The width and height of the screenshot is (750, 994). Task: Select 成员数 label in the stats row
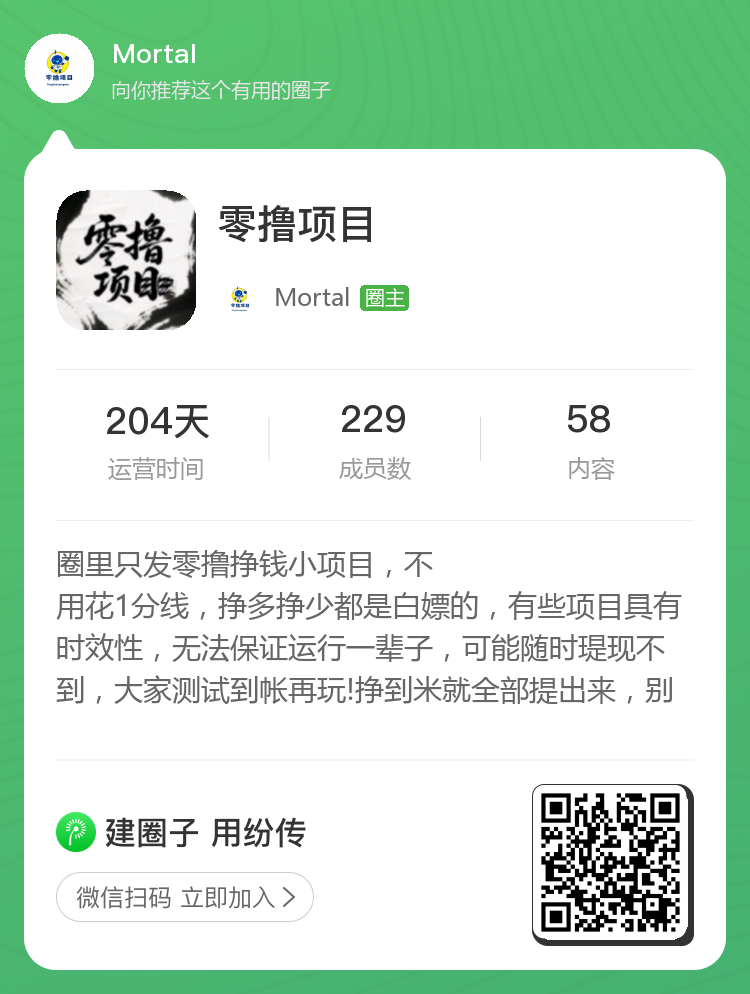pos(374,466)
